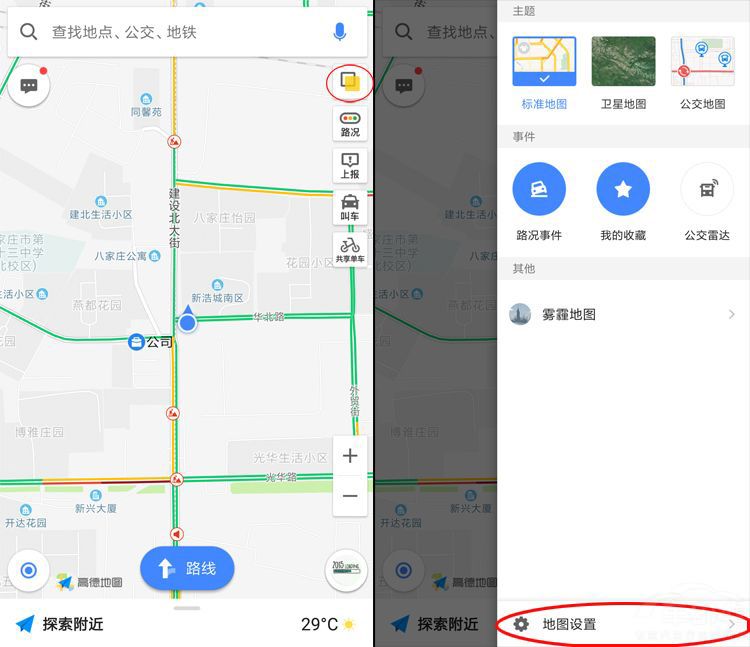Image resolution: width=750 pixels, height=647 pixels.
Task: Open 叫车 ride hailing
Action: pyautogui.click(x=350, y=208)
